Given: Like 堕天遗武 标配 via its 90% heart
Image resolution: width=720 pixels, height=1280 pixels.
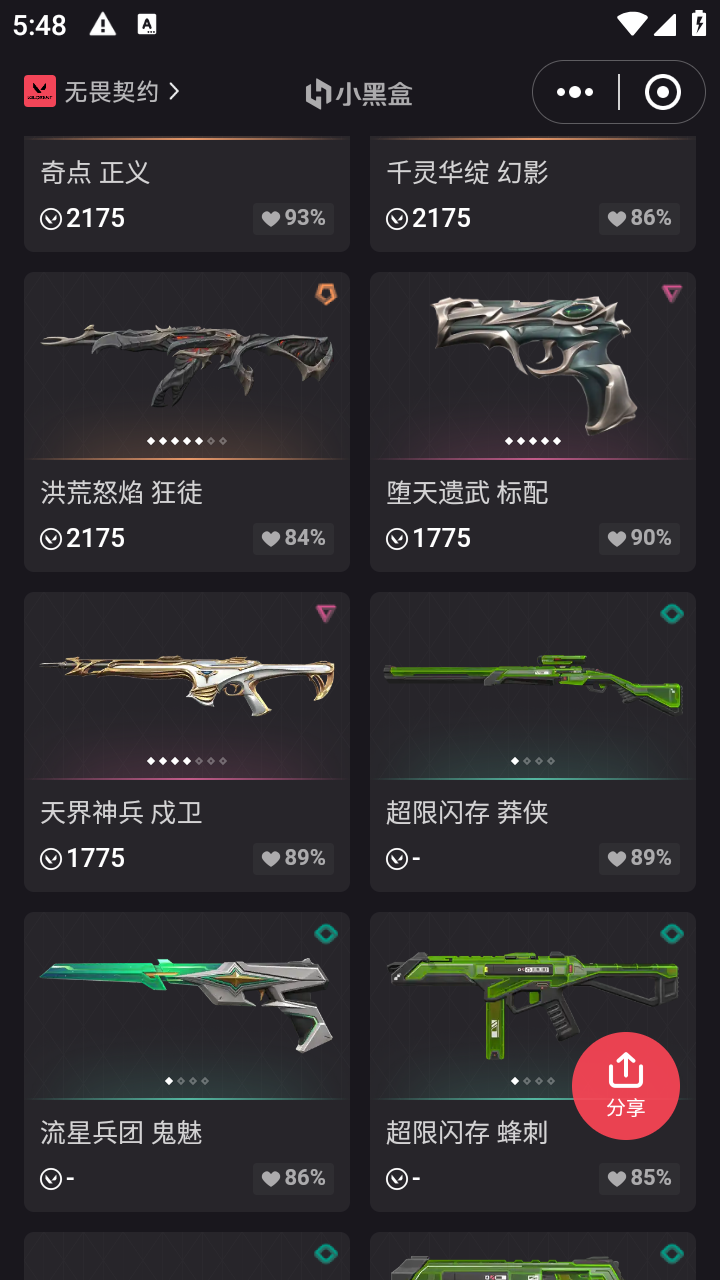Looking at the screenshot, I should (639, 538).
